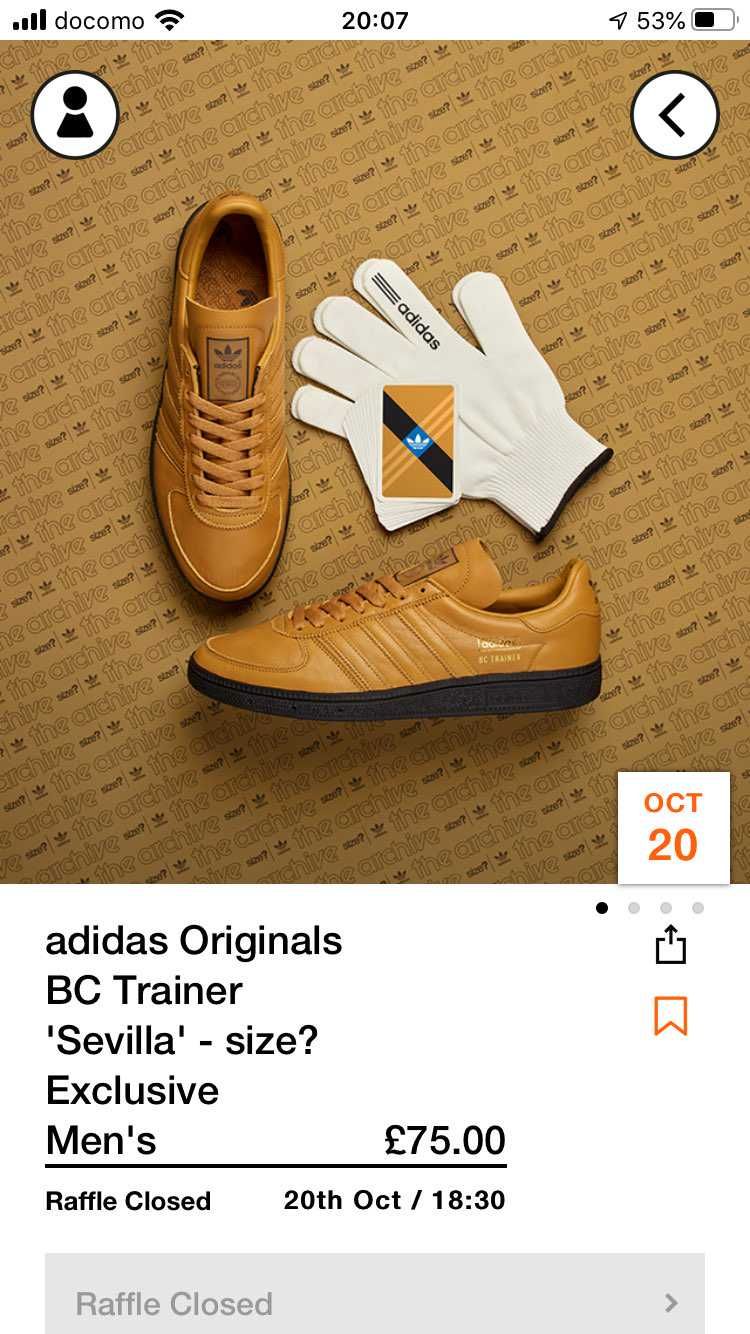Screen dimensions: 750x1334
Task: Tap the Raffle Closed button
Action: [x=374, y=1302]
